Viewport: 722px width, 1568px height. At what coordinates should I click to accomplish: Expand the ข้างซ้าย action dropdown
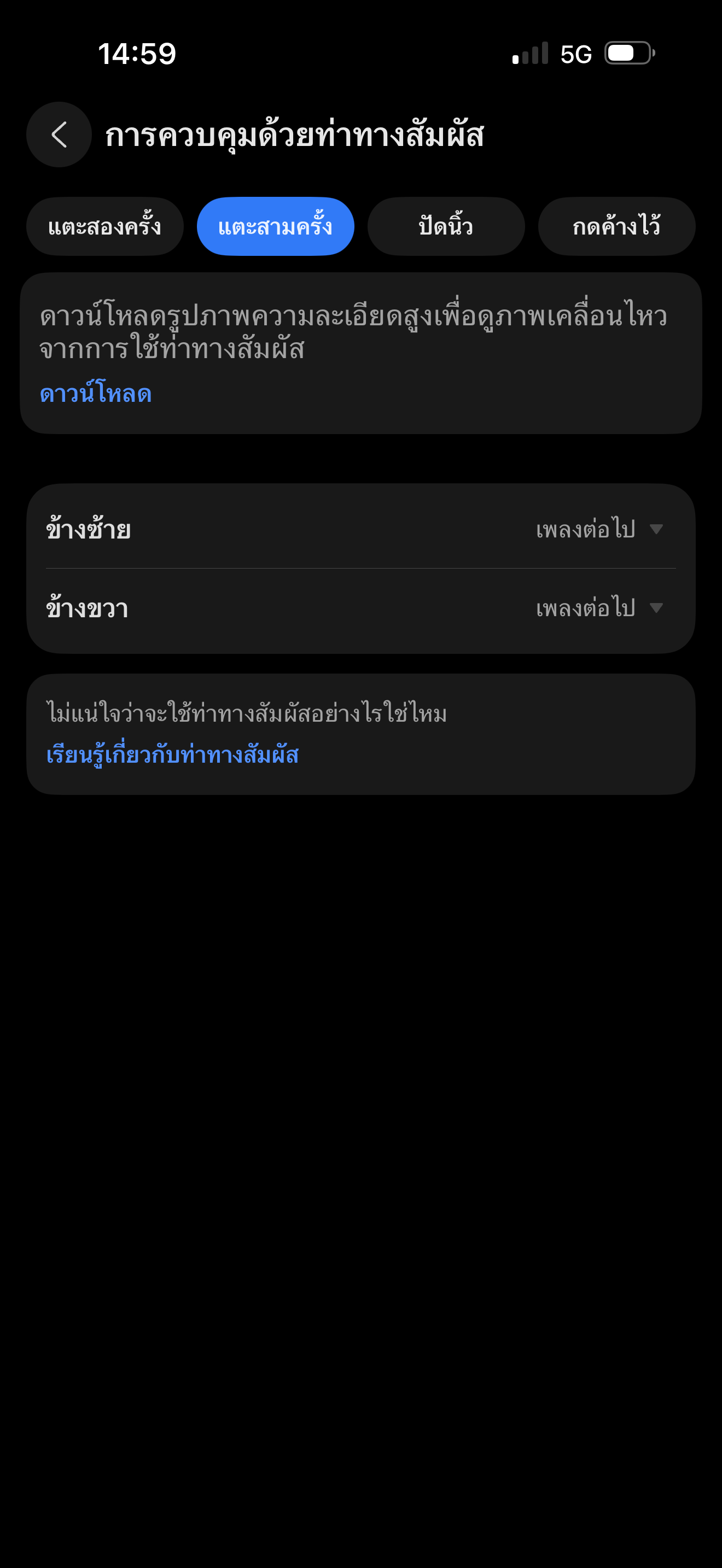coord(598,529)
